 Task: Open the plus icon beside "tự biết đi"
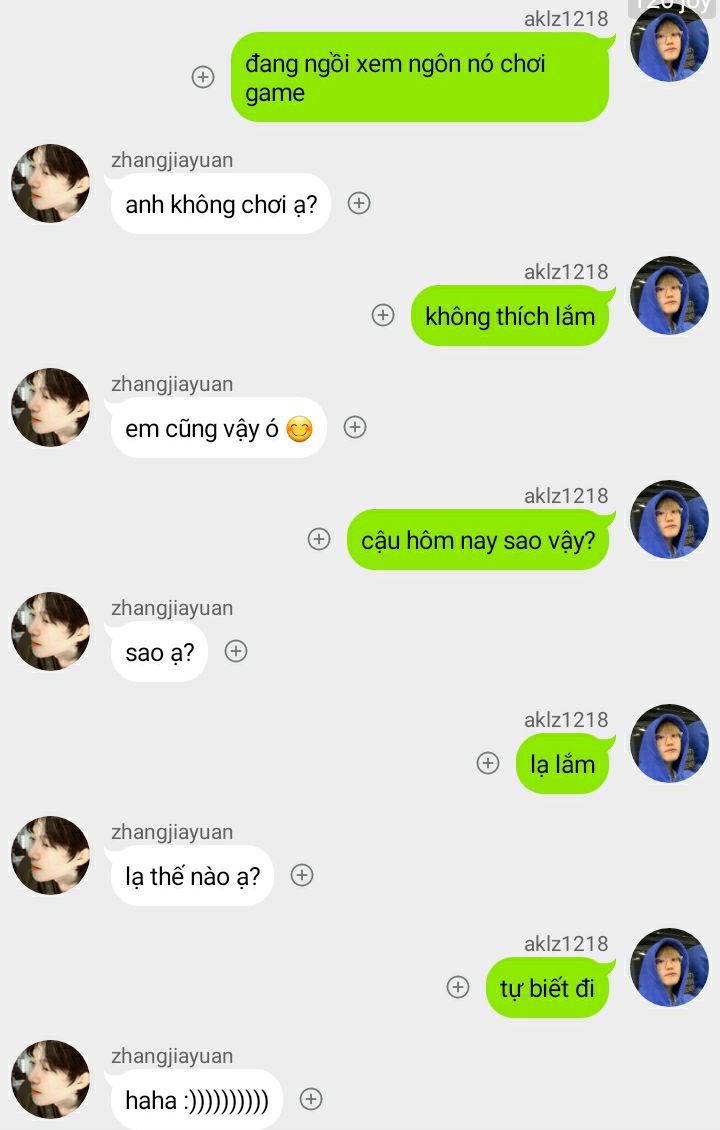[x=458, y=987]
